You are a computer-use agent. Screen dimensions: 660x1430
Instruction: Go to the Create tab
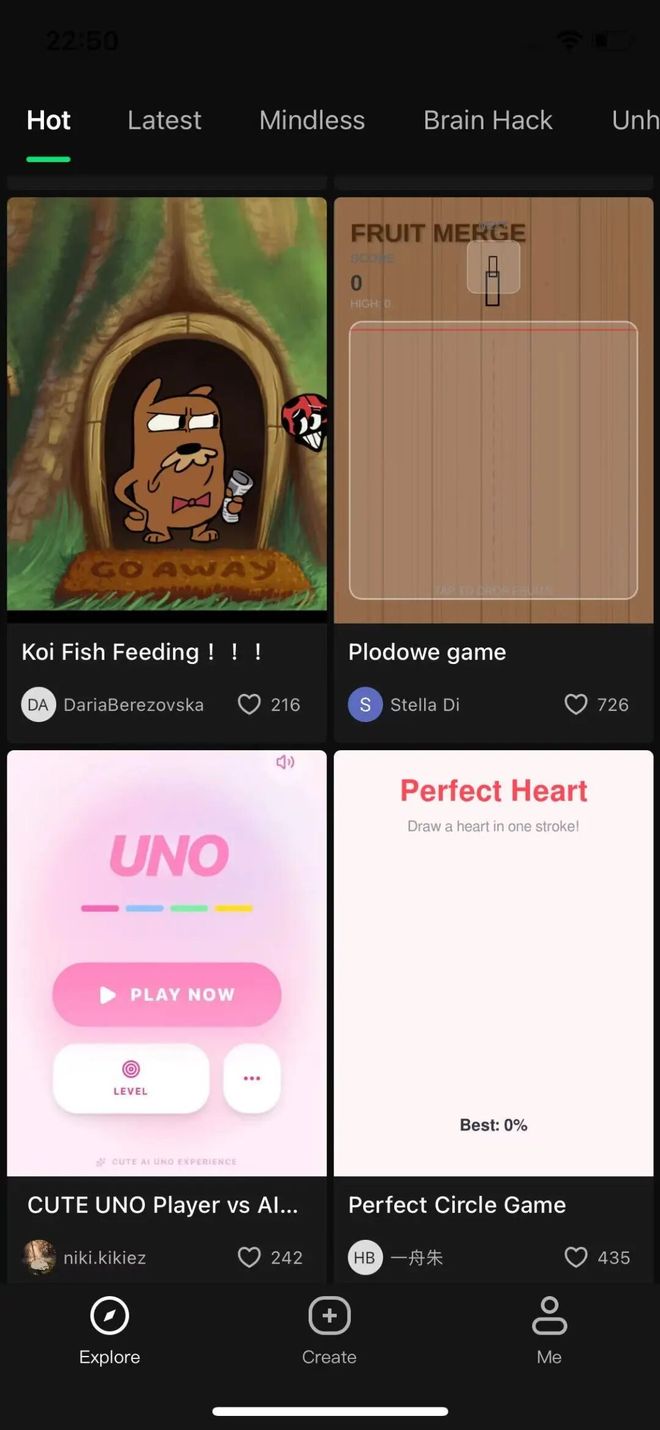point(329,1331)
